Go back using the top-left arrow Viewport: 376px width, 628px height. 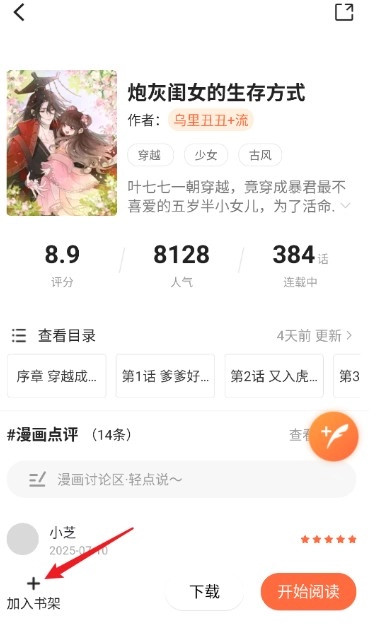coord(19,12)
